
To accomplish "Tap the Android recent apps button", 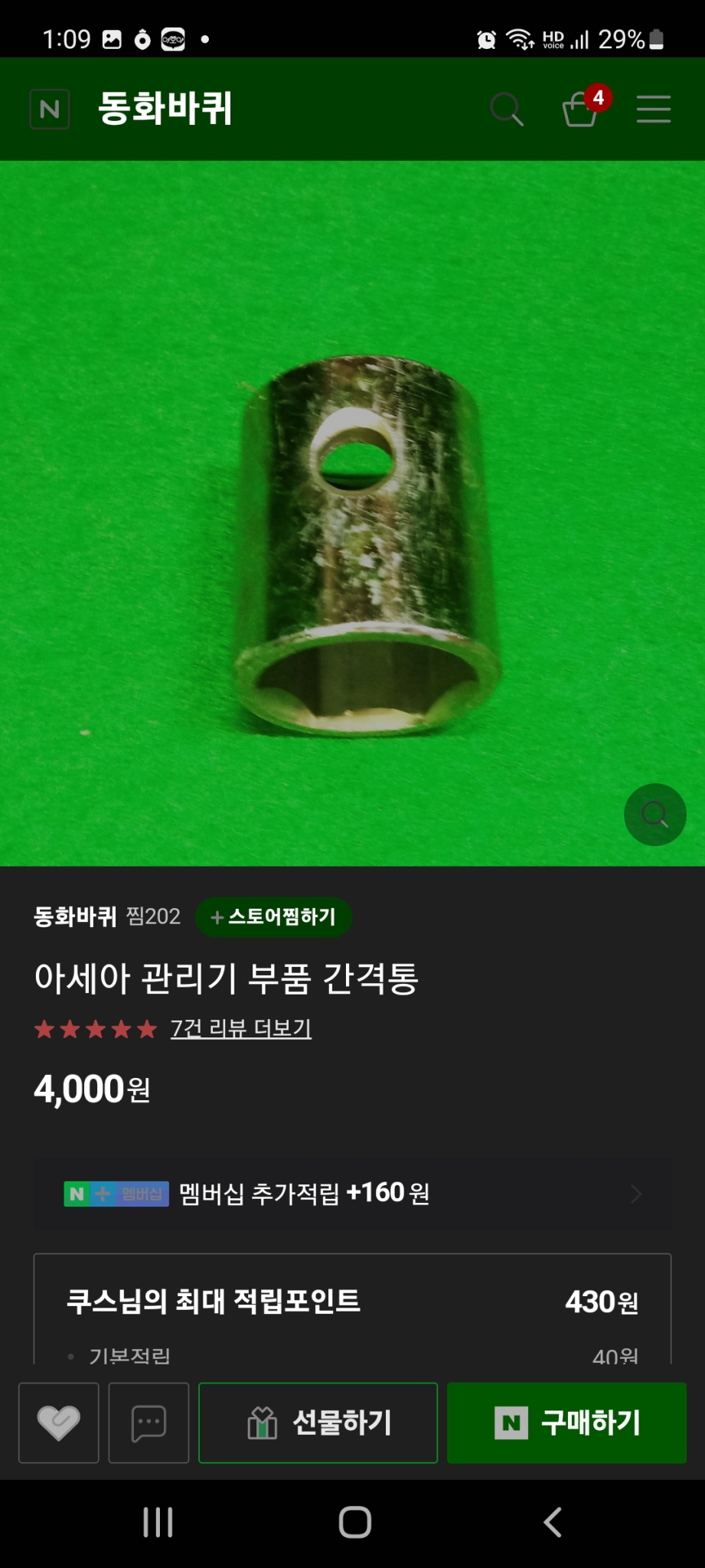I will pos(156,1523).
